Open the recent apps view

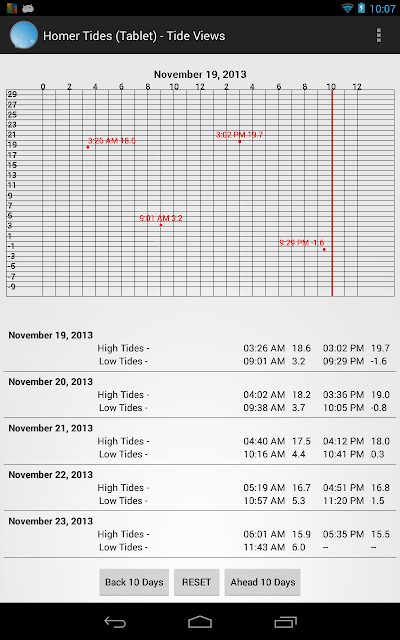[285, 622]
